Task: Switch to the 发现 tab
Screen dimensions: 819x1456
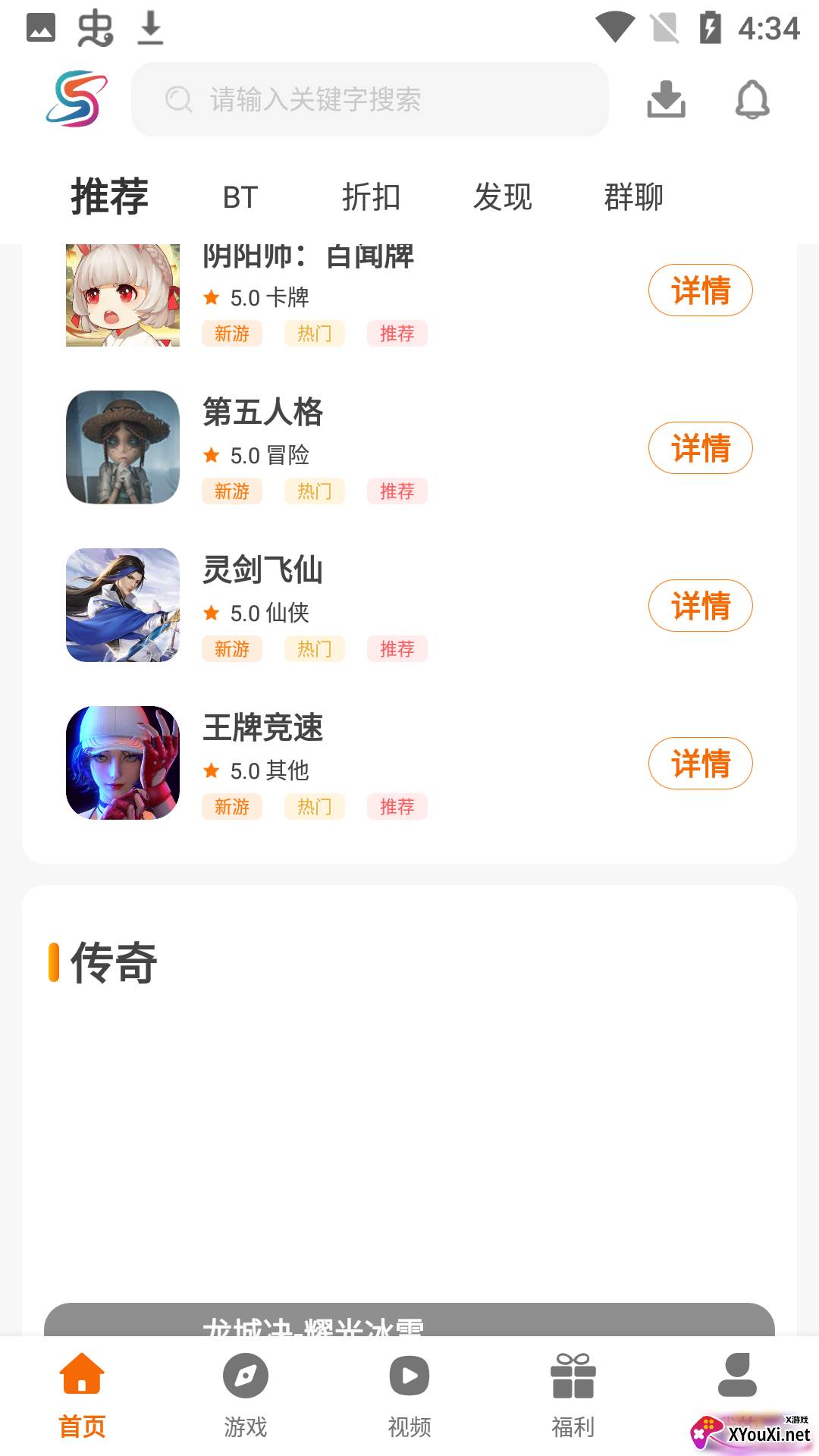Action: pyautogui.click(x=502, y=197)
